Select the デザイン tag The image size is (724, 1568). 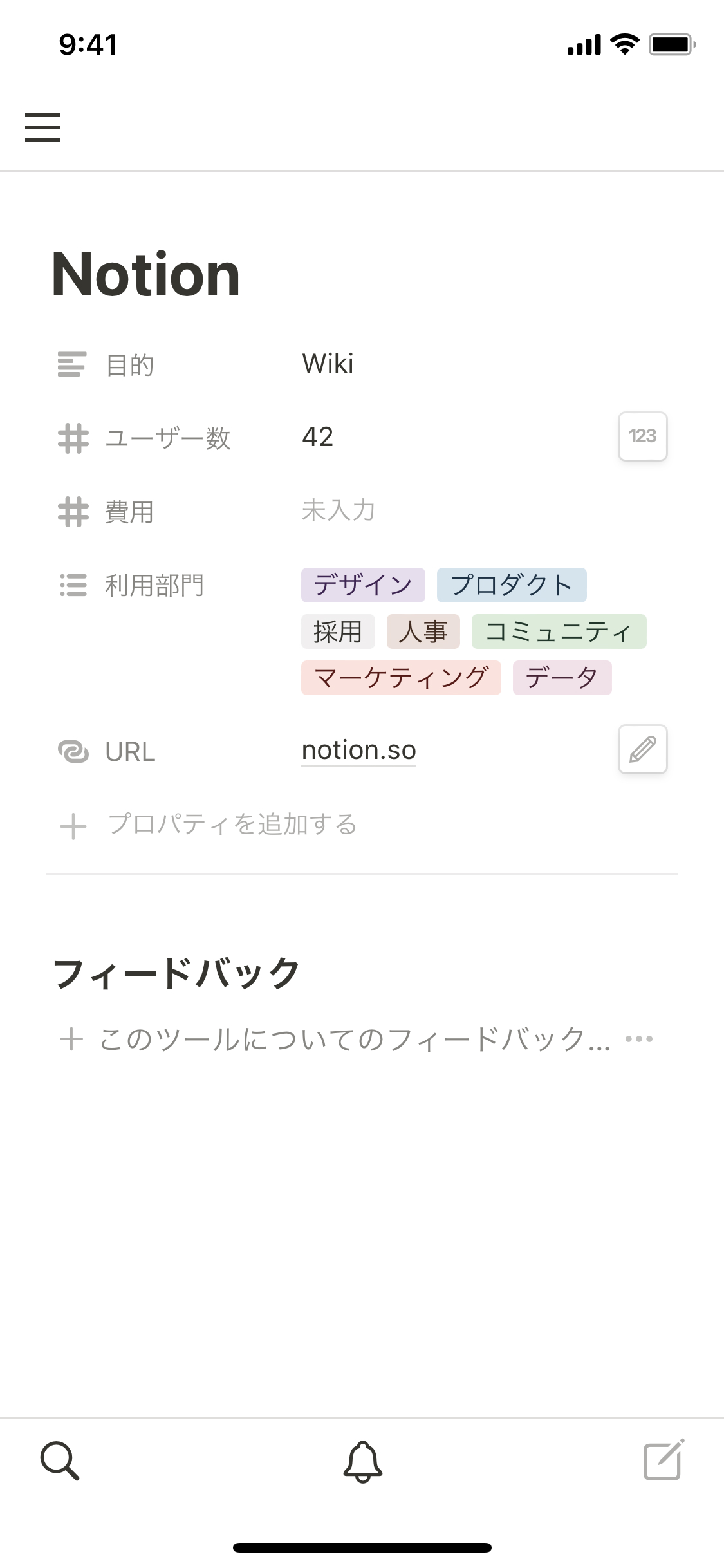click(363, 585)
